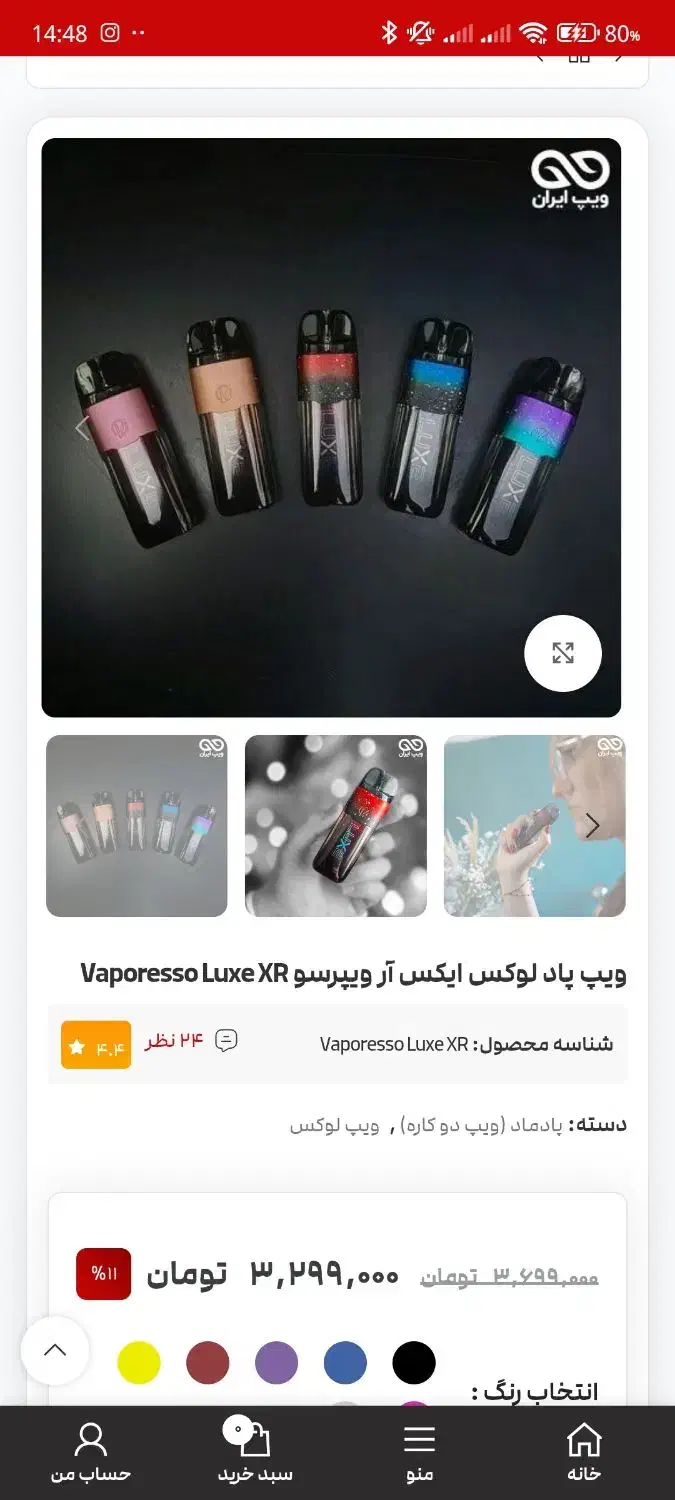Expand the product image to fullscreen
675x1500 pixels.
(x=563, y=653)
